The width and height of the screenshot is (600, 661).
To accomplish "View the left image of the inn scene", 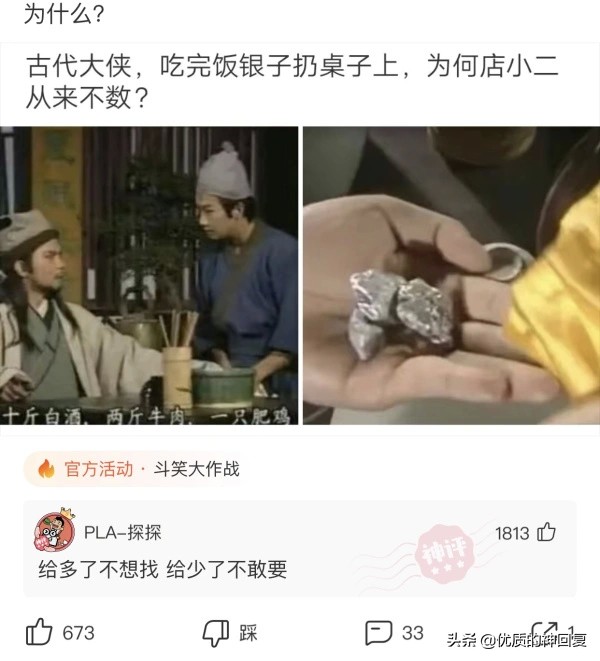I will point(150,276).
